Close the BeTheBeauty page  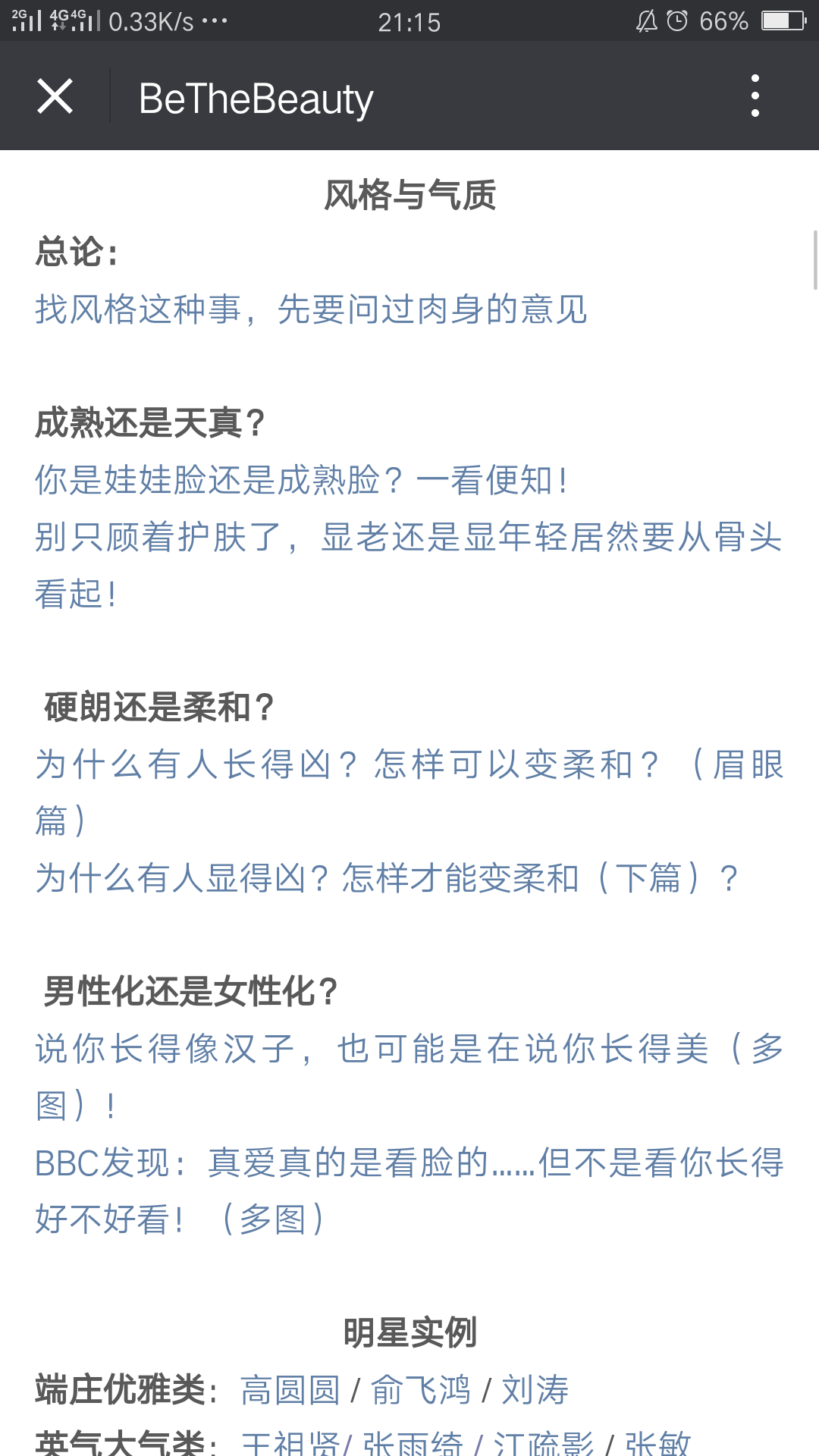[x=55, y=96]
